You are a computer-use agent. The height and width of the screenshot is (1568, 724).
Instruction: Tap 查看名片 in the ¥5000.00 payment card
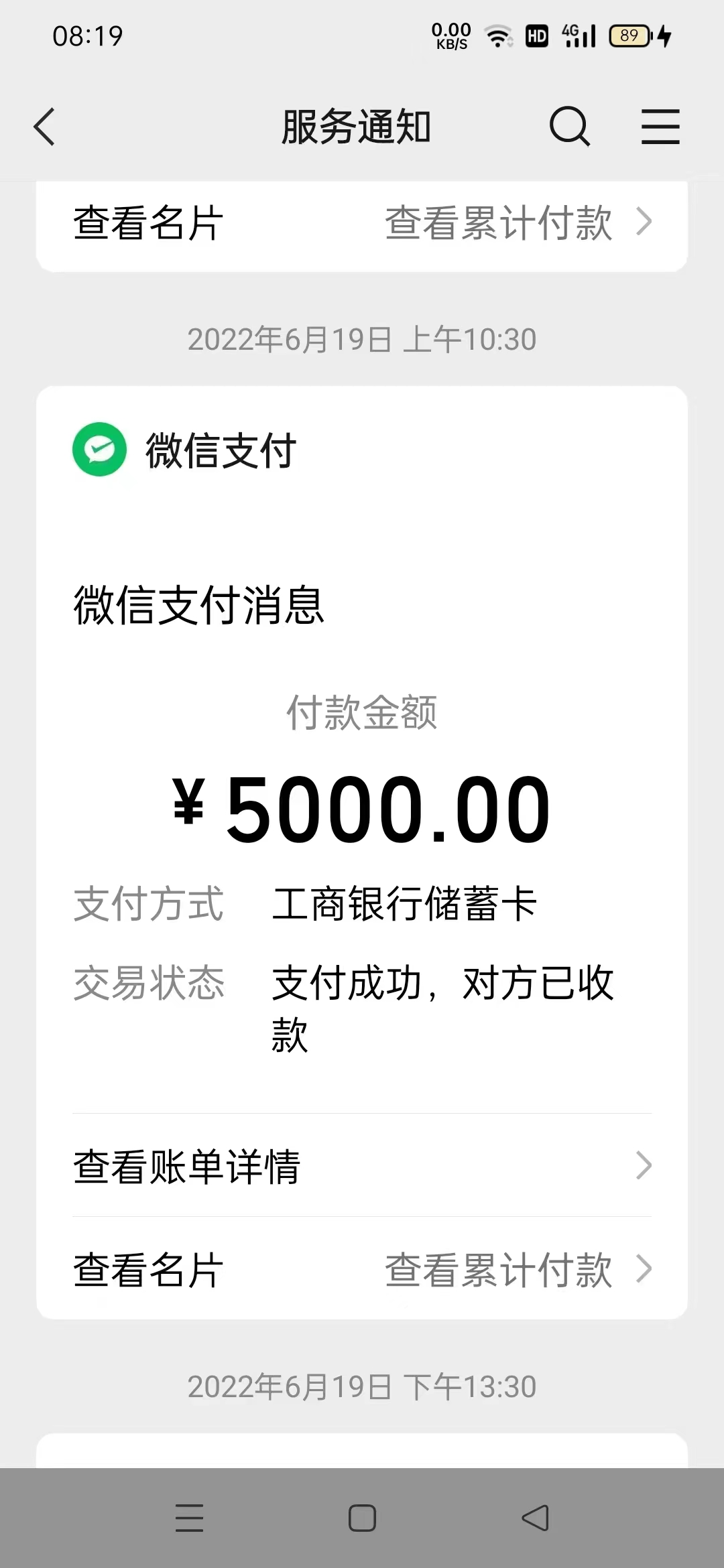(x=148, y=1270)
